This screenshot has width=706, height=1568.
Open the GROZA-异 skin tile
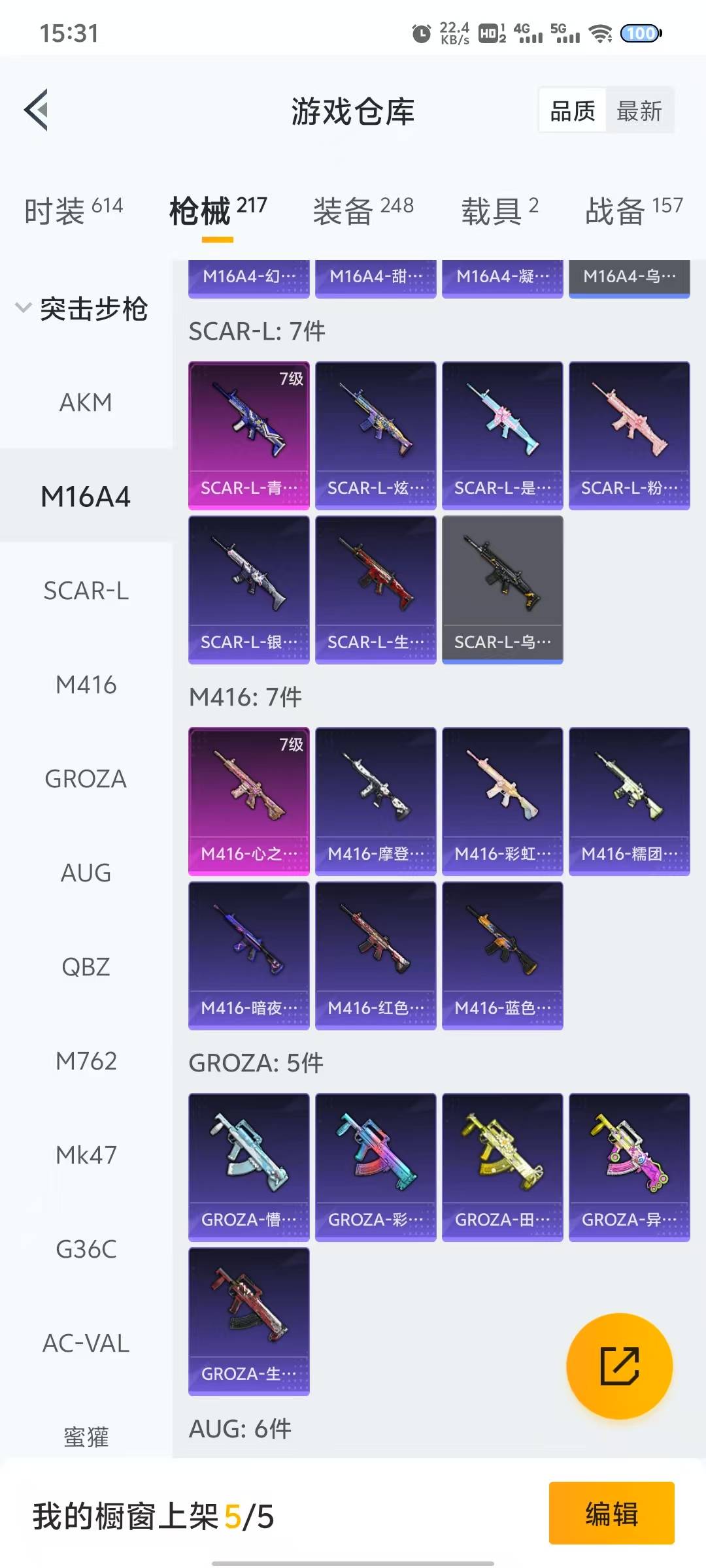coord(629,1167)
